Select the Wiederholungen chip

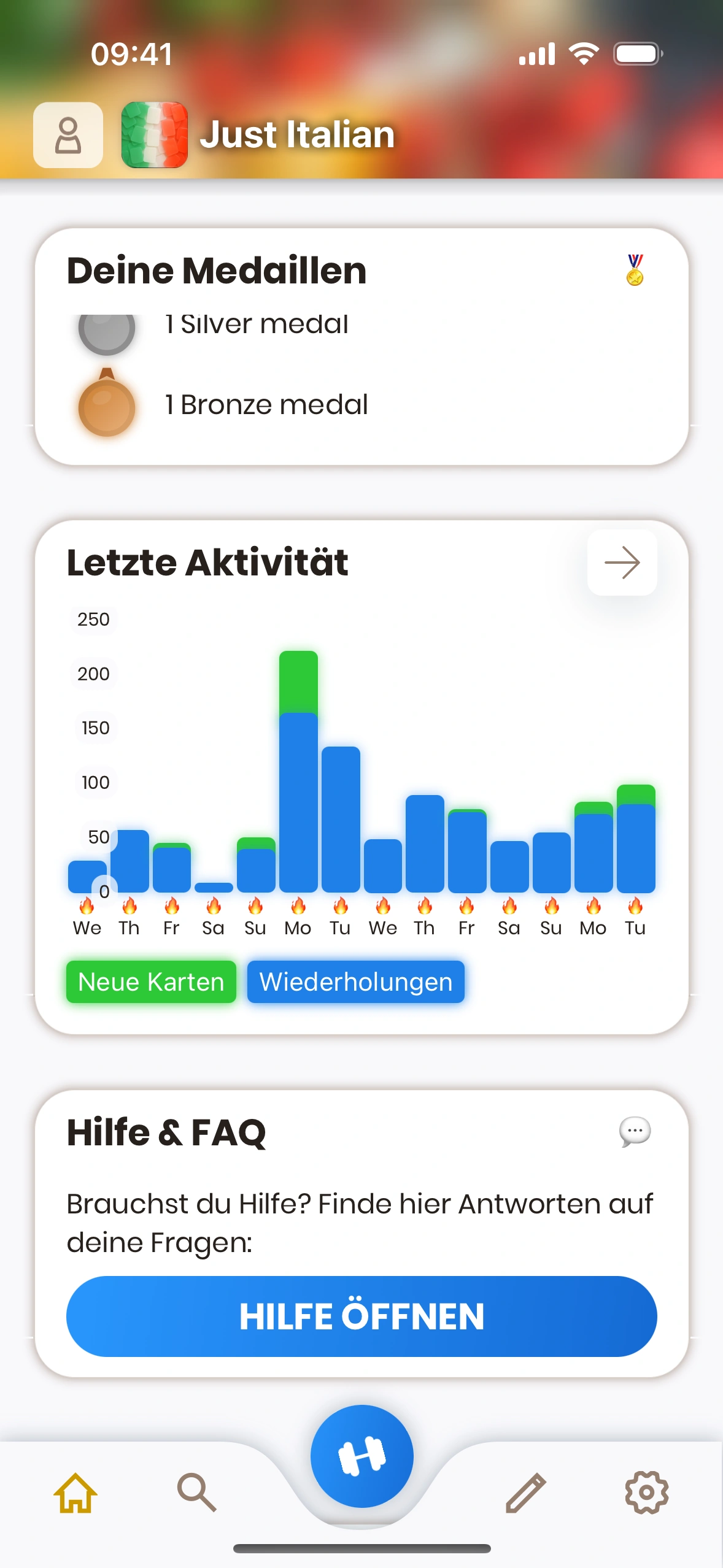(x=355, y=982)
